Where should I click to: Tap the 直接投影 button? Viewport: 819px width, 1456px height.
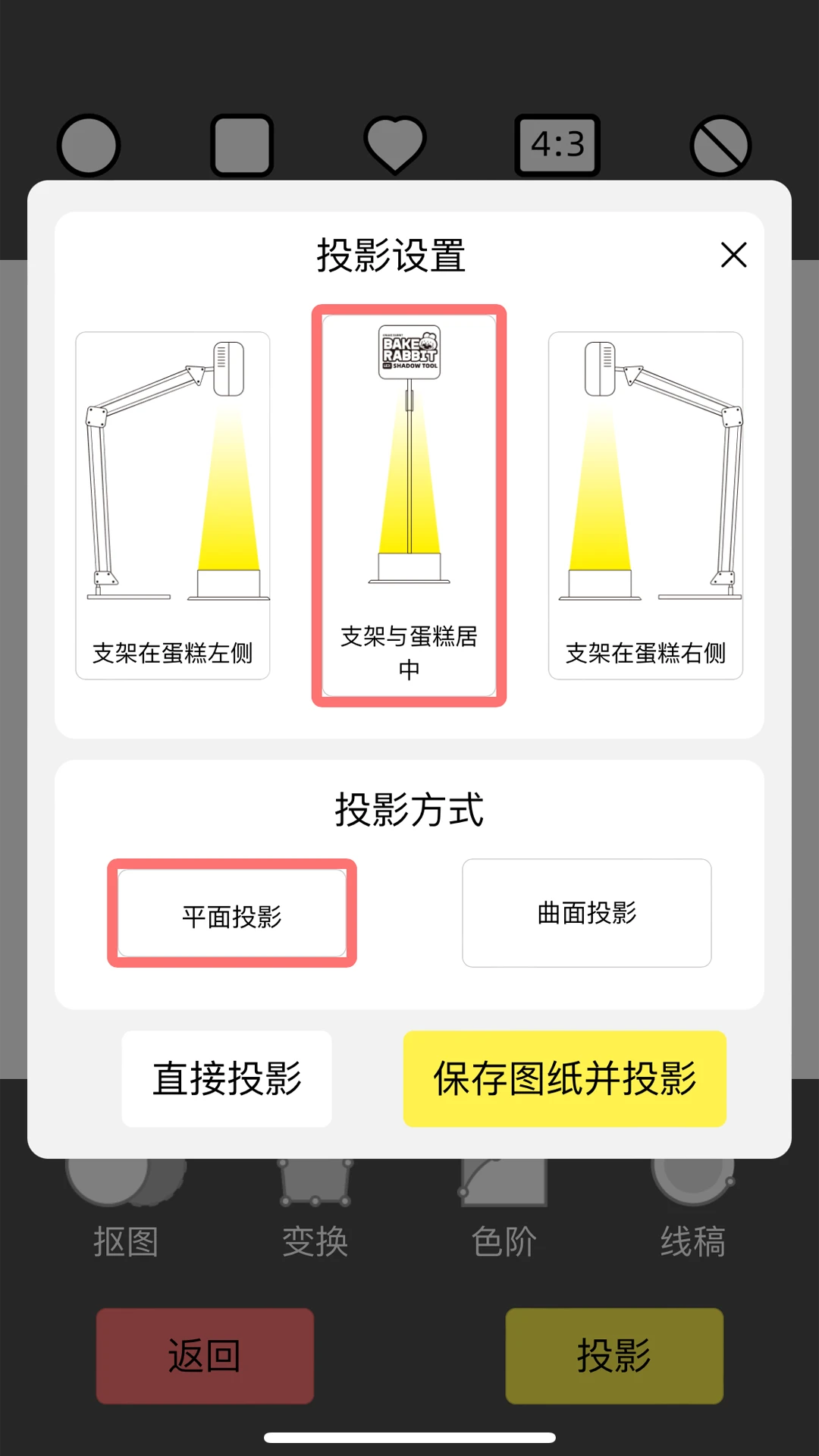click(227, 1078)
